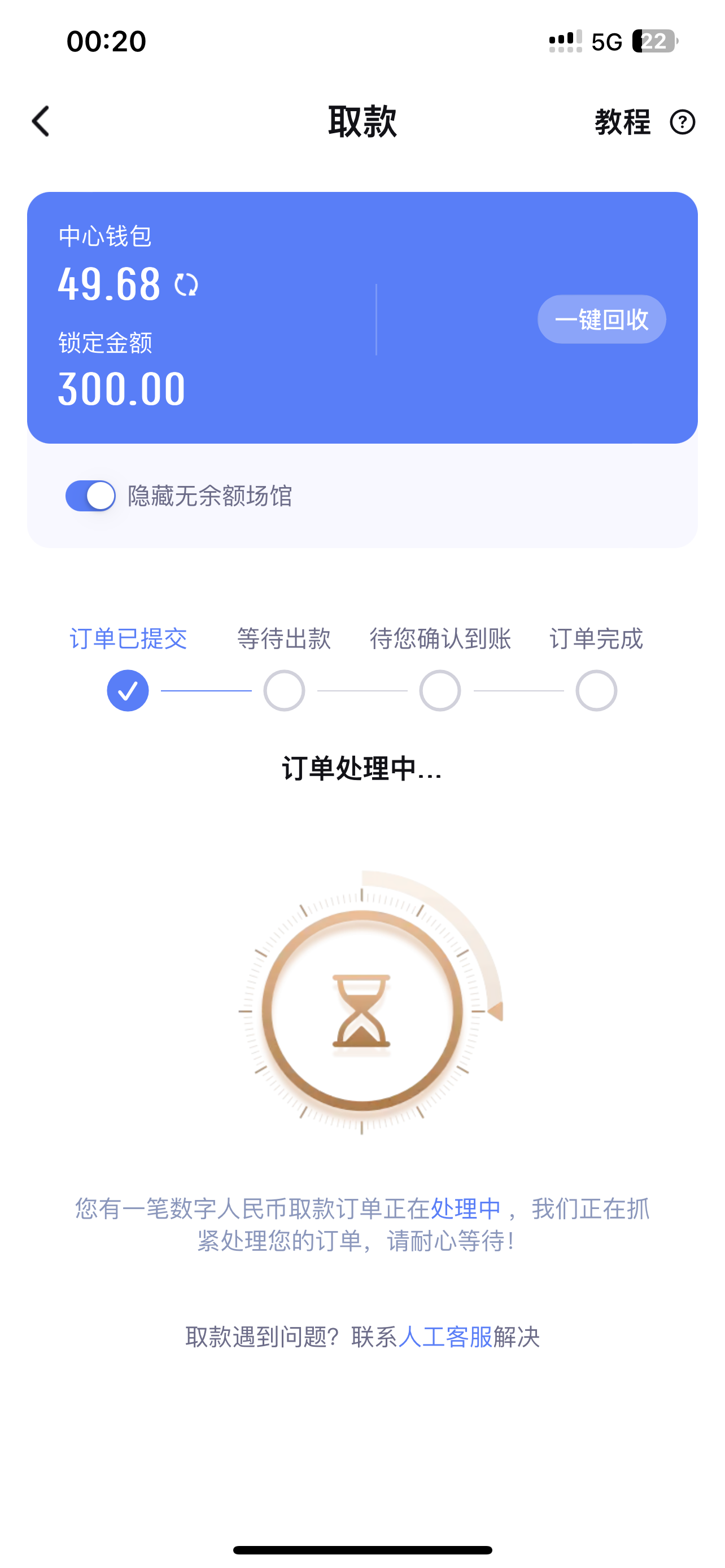725x1568 pixels.
Task: Tap the 订单完成 progress circle
Action: (x=596, y=690)
